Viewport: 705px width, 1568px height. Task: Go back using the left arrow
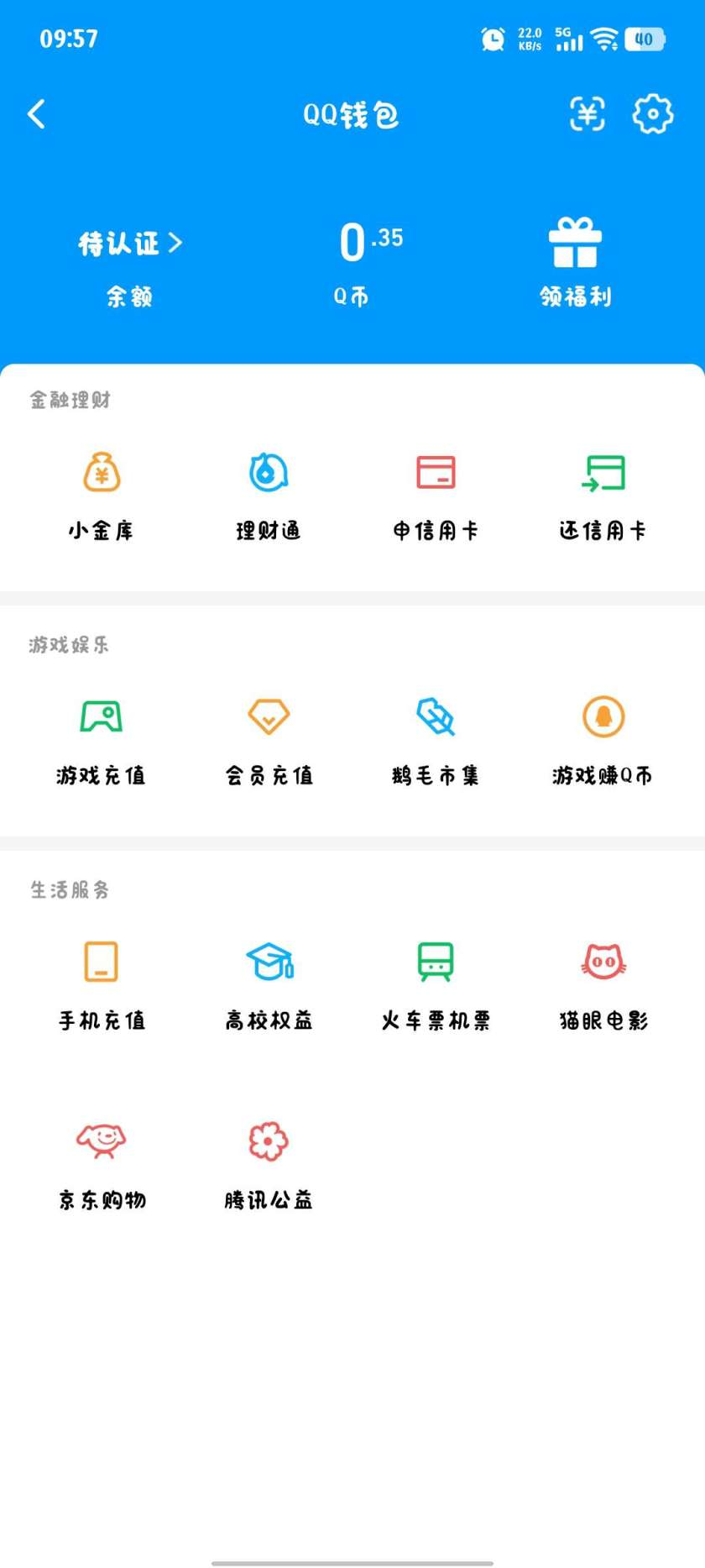point(35,113)
